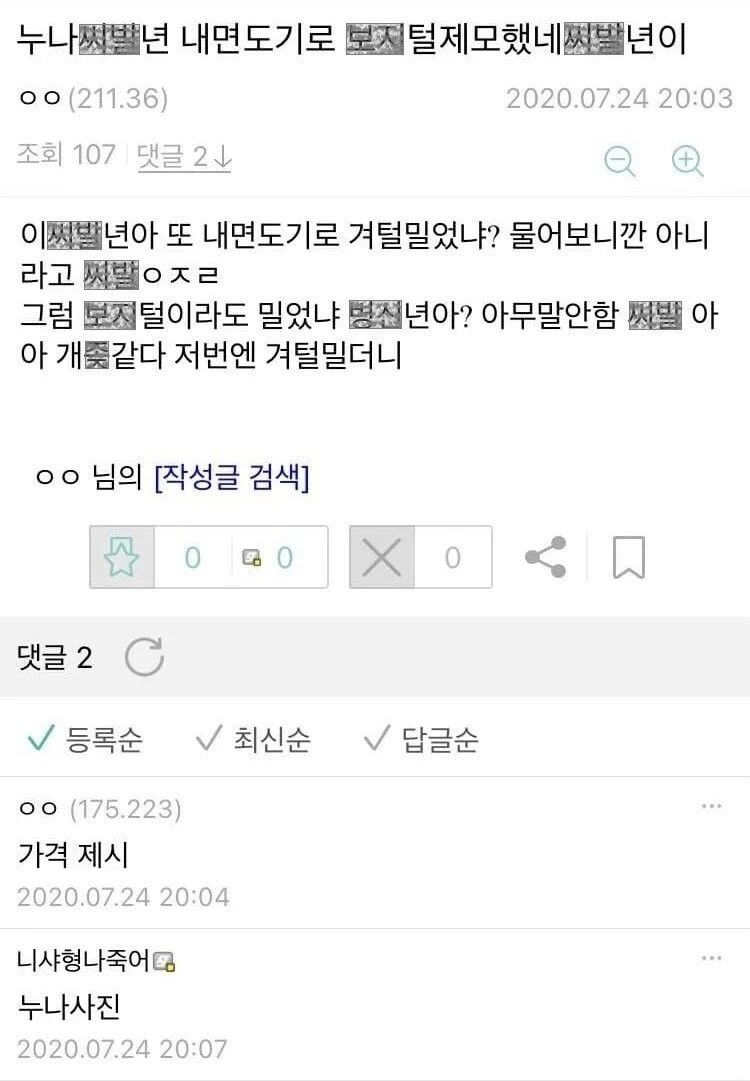750x1081 pixels.
Task: Open options for 가격 제시 comment
Action: point(711,806)
